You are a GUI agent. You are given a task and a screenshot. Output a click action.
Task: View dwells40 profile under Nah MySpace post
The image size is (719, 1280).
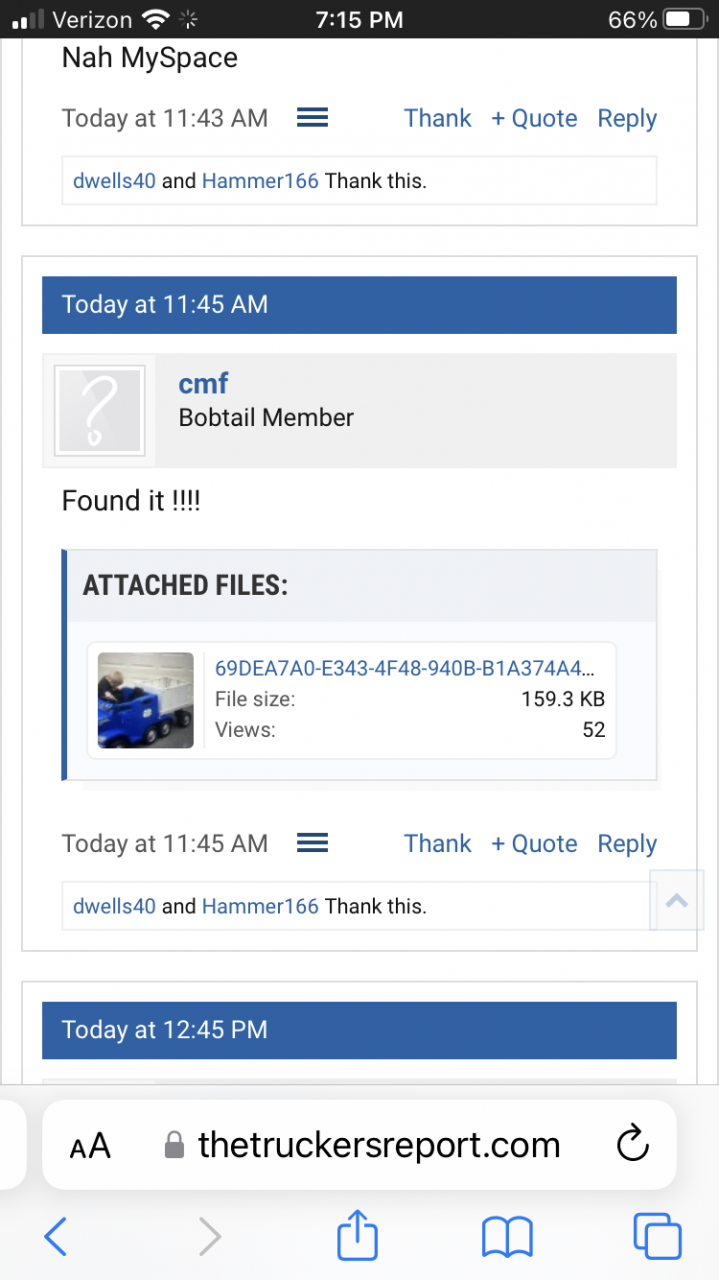pyautogui.click(x=114, y=181)
